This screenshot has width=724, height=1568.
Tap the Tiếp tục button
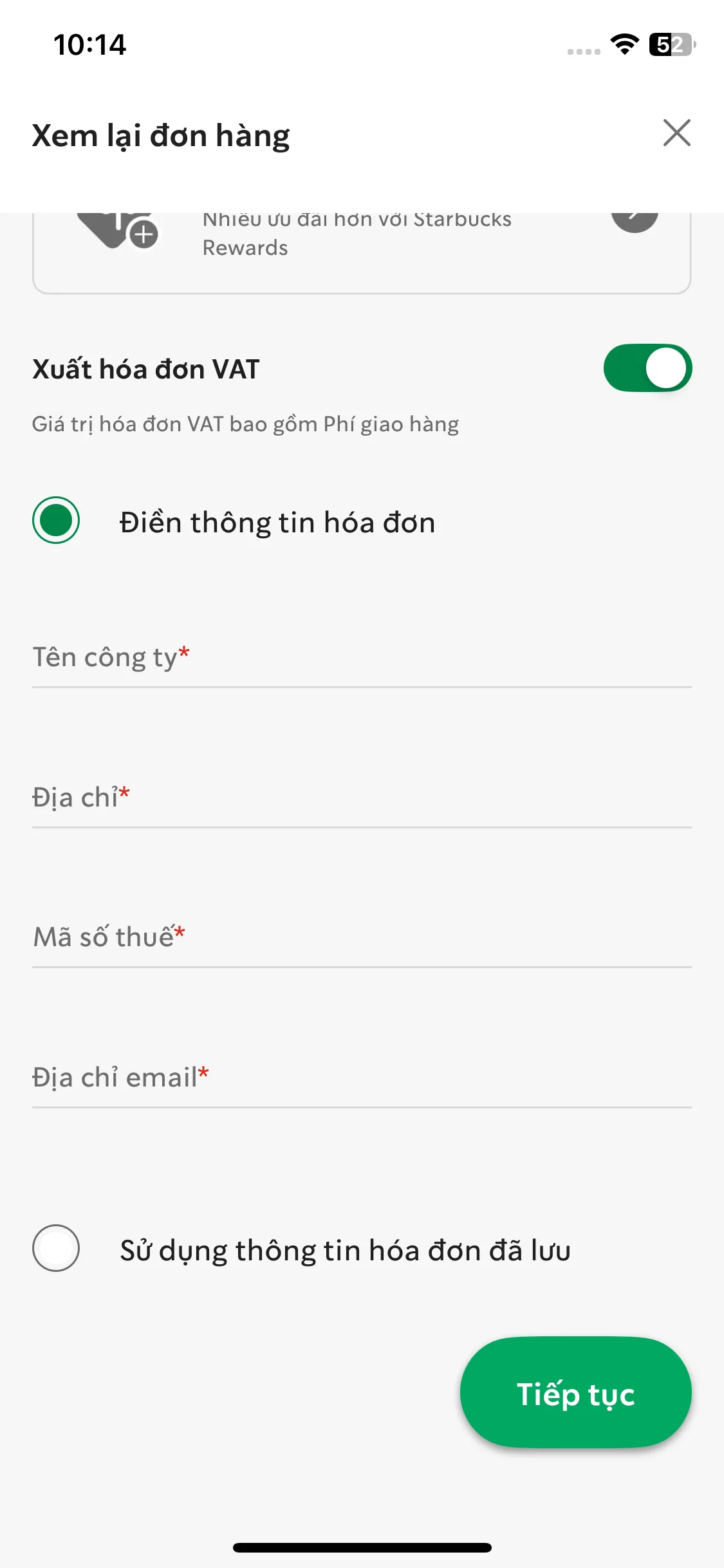pos(575,1392)
